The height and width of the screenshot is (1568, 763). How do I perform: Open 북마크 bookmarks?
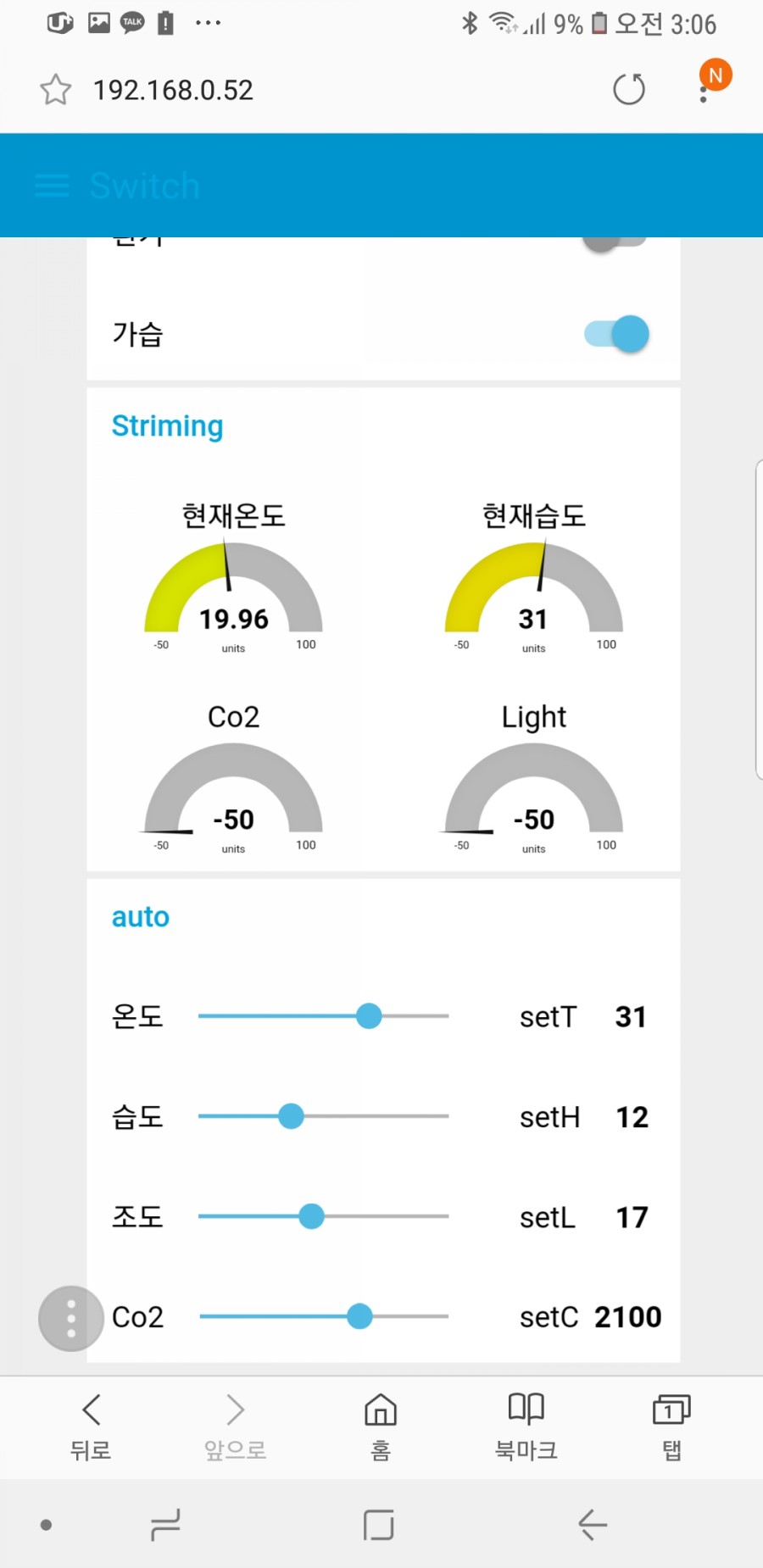526,1427
